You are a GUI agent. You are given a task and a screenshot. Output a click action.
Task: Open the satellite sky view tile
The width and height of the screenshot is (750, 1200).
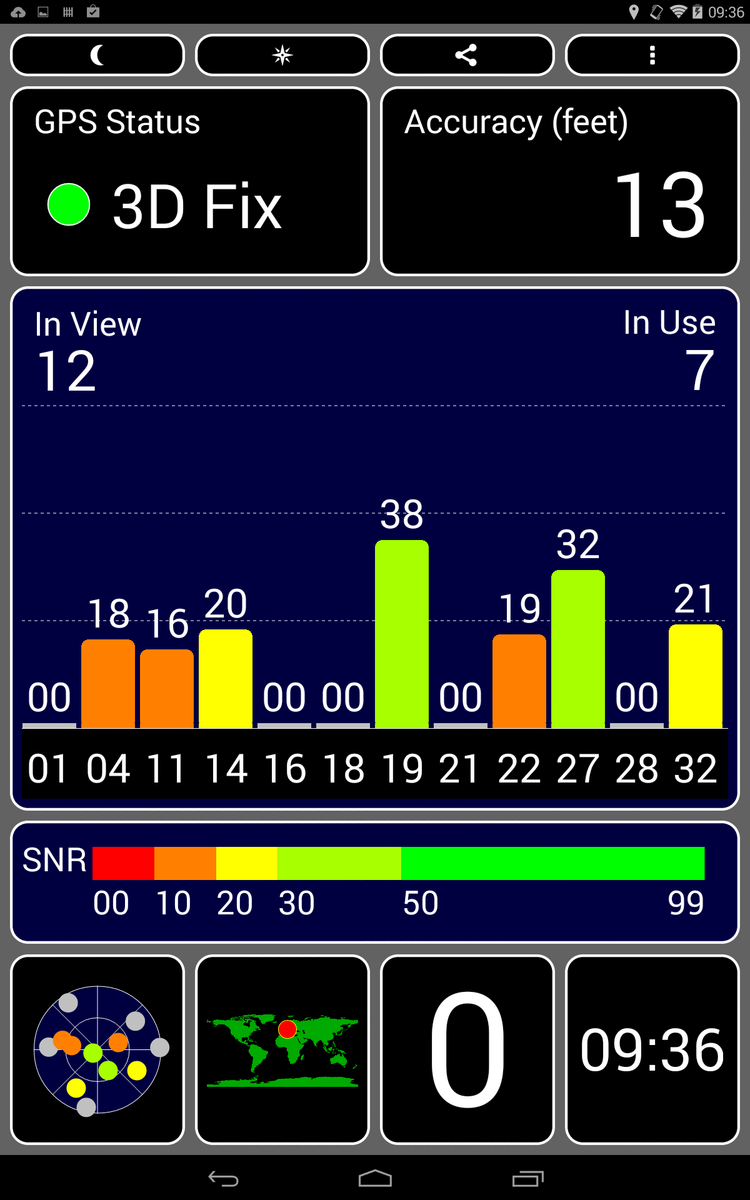pos(97,1049)
